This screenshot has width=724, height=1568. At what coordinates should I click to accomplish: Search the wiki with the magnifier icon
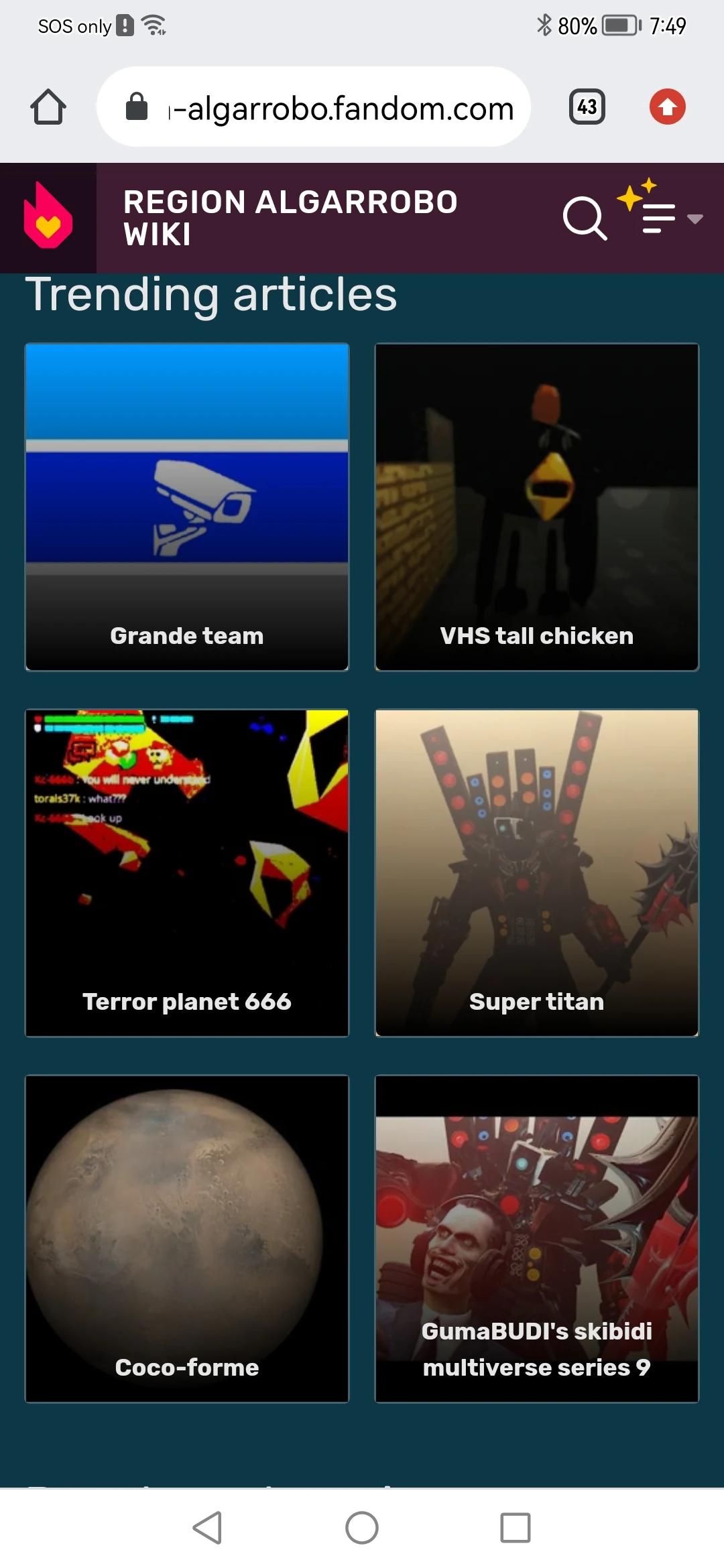tap(585, 218)
